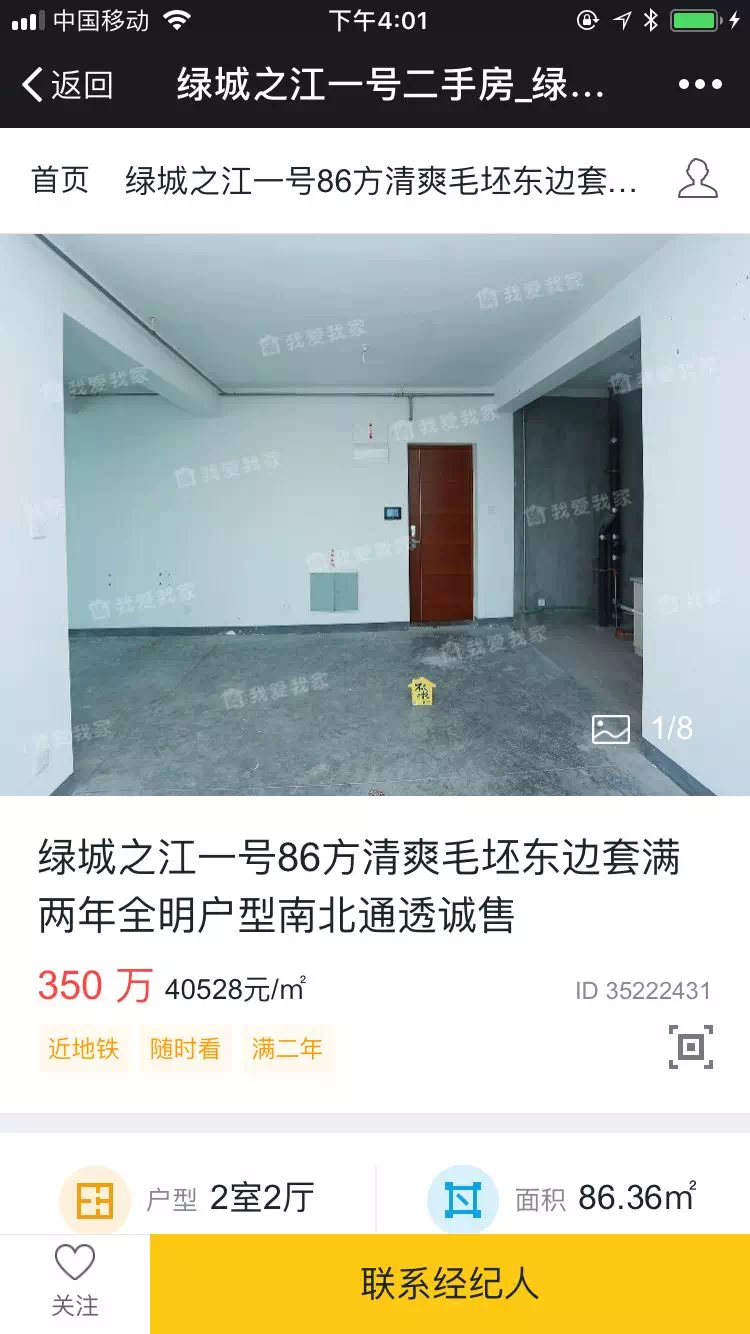
Task: Open the listing photo gallery
Action: (375, 515)
